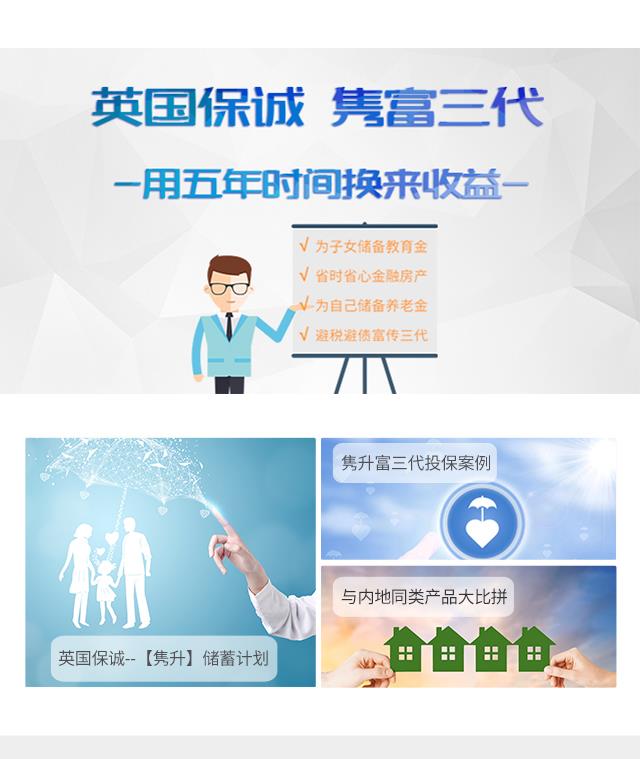Open the 英国保诚【隽升】储蓄计划 tile
The width and height of the screenshot is (640, 759).
pos(170,562)
